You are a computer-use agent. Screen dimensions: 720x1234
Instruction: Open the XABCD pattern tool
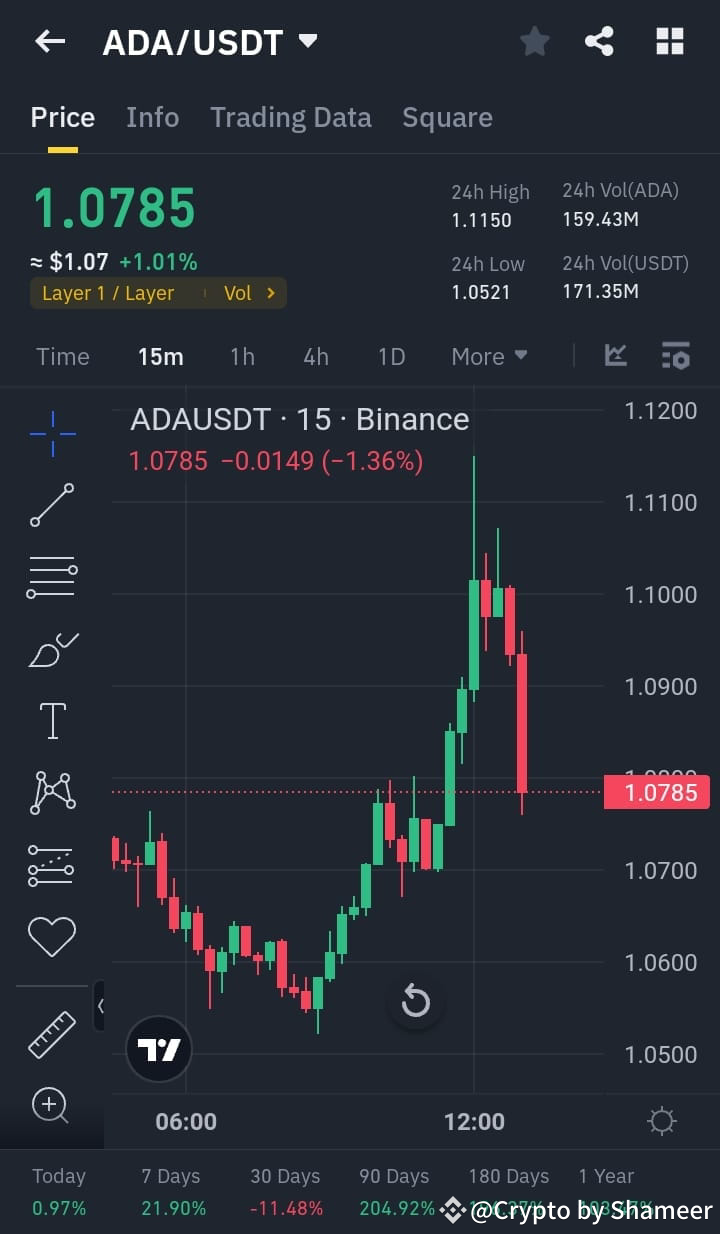(x=52, y=792)
